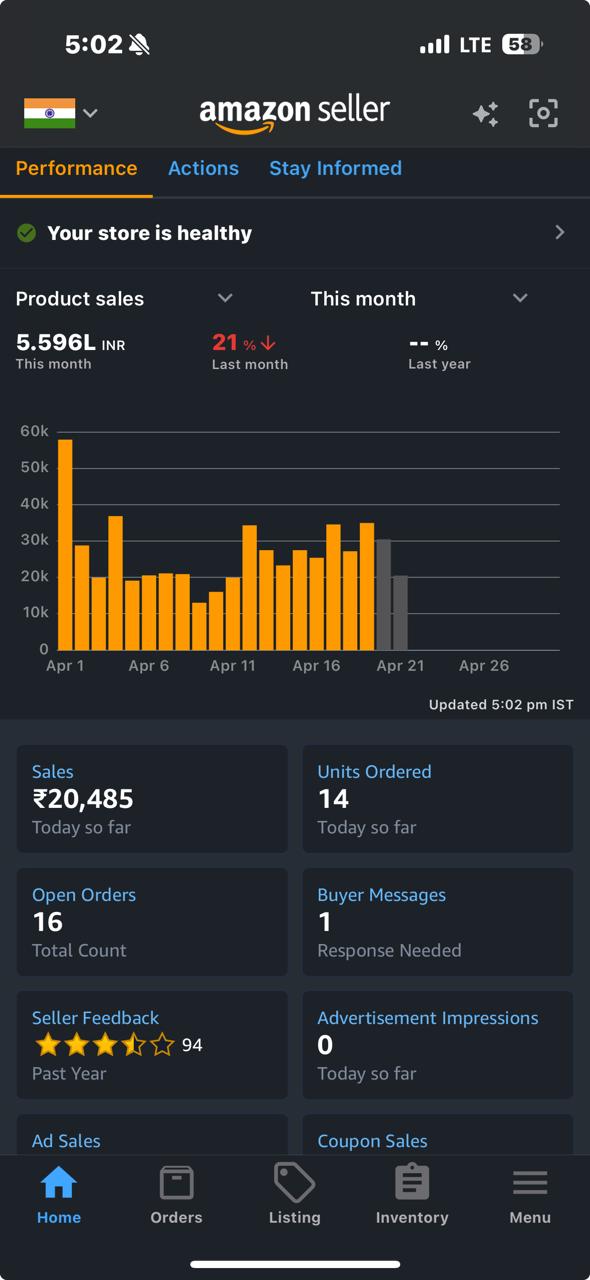The image size is (590, 1280).
Task: Select the Performance tab
Action: [76, 168]
